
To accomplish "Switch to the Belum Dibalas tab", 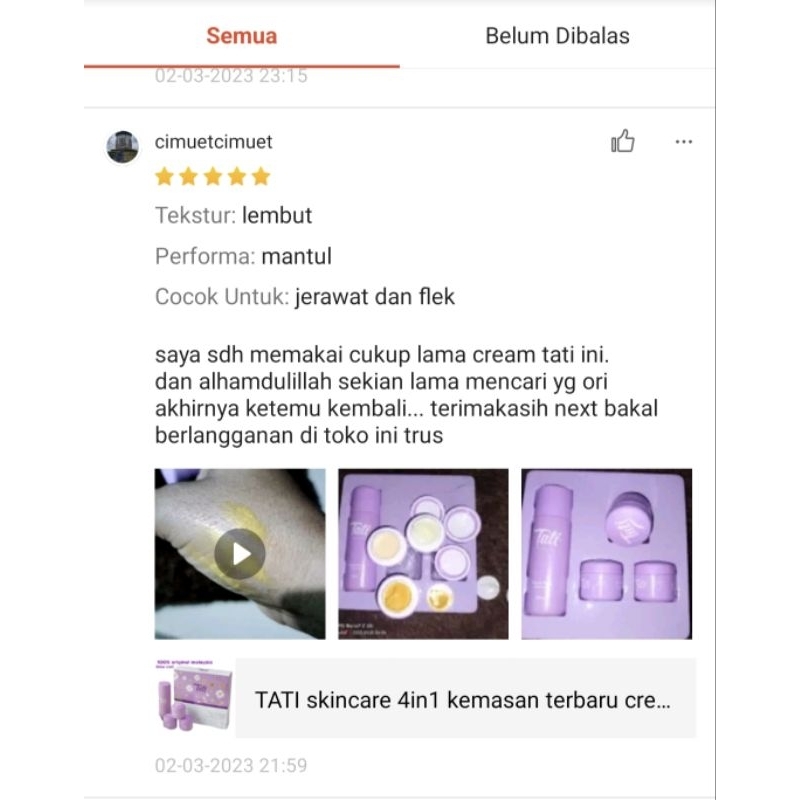I will coord(557,36).
